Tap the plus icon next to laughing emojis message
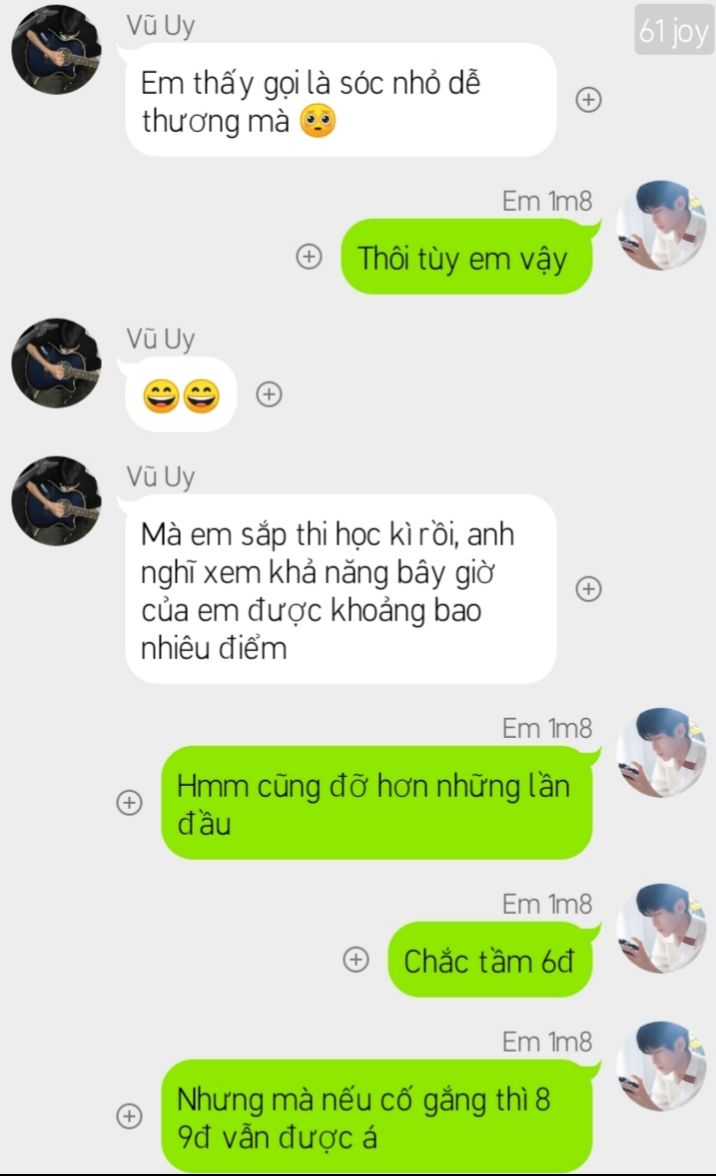 269,394
